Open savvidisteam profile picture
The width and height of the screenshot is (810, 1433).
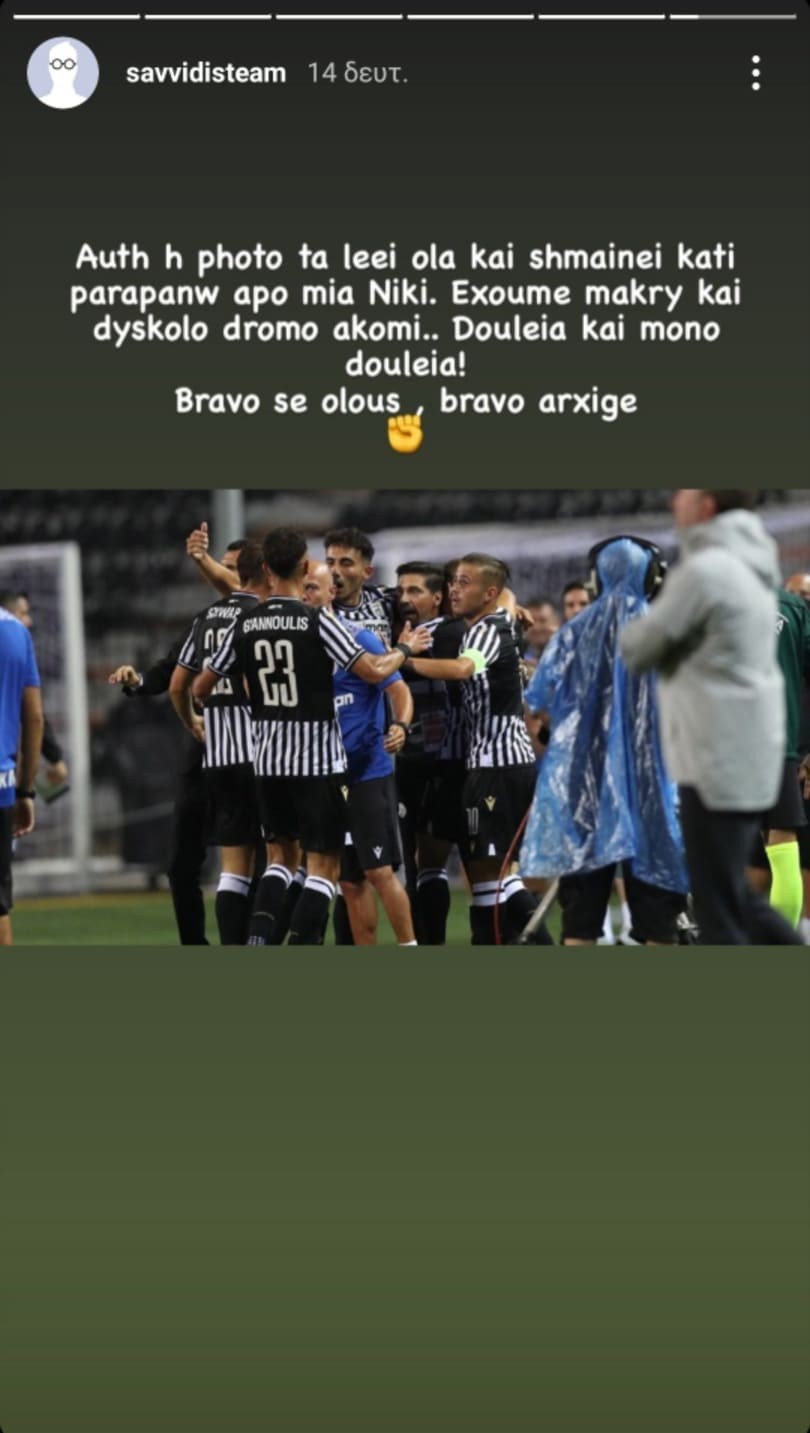[63, 73]
